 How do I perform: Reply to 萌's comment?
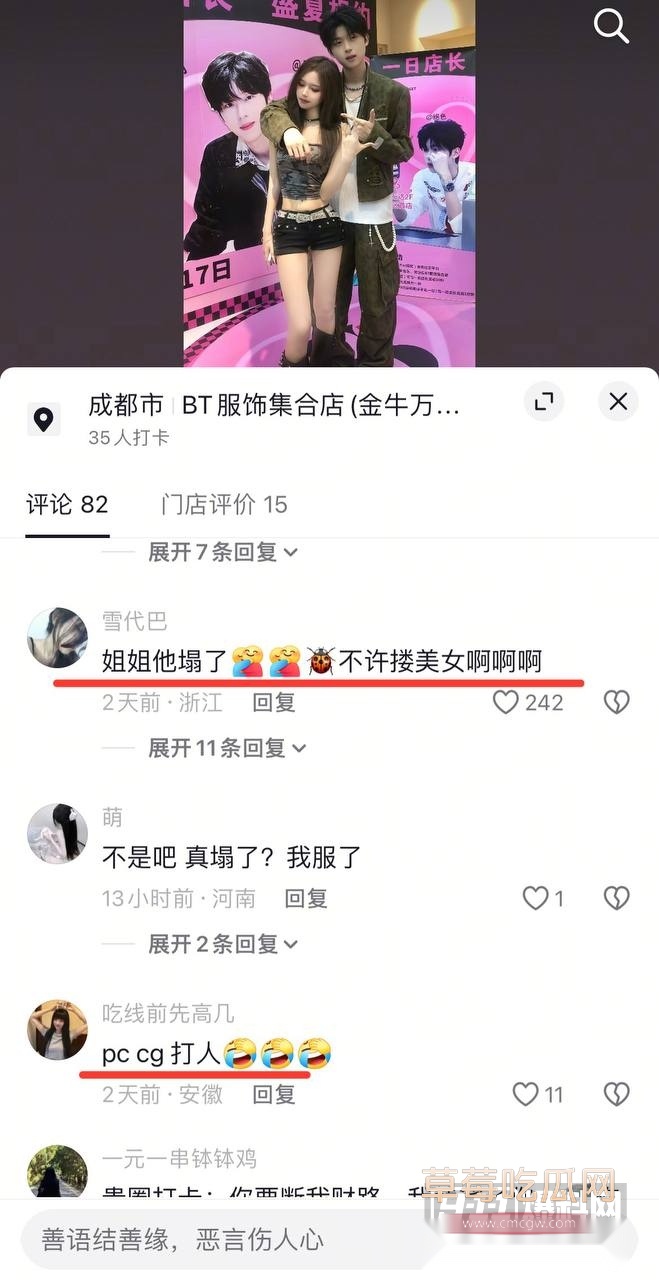coord(305,898)
